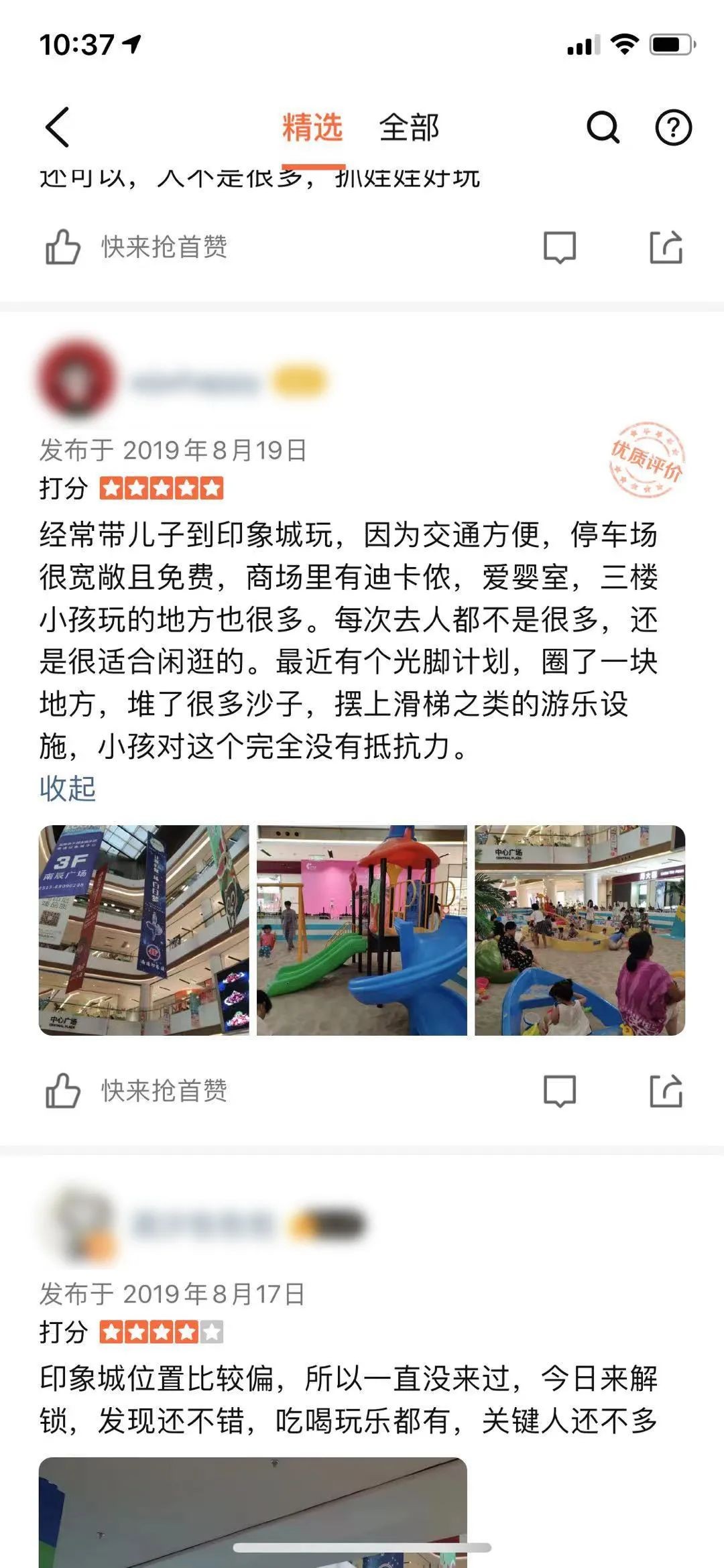Open search with the magnifier icon
724x1568 pixels.
pos(603,127)
